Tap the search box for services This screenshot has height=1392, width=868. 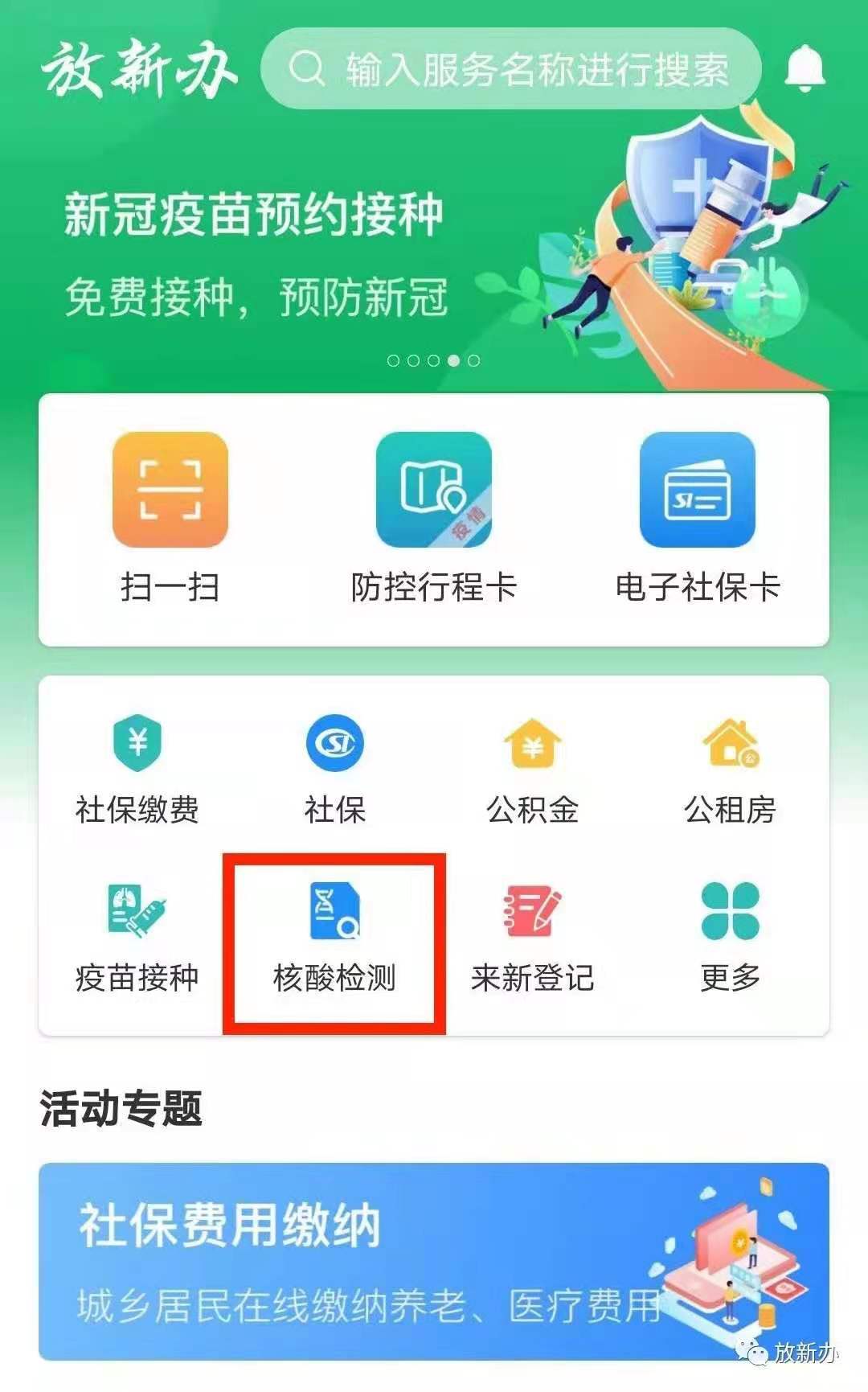[510, 69]
